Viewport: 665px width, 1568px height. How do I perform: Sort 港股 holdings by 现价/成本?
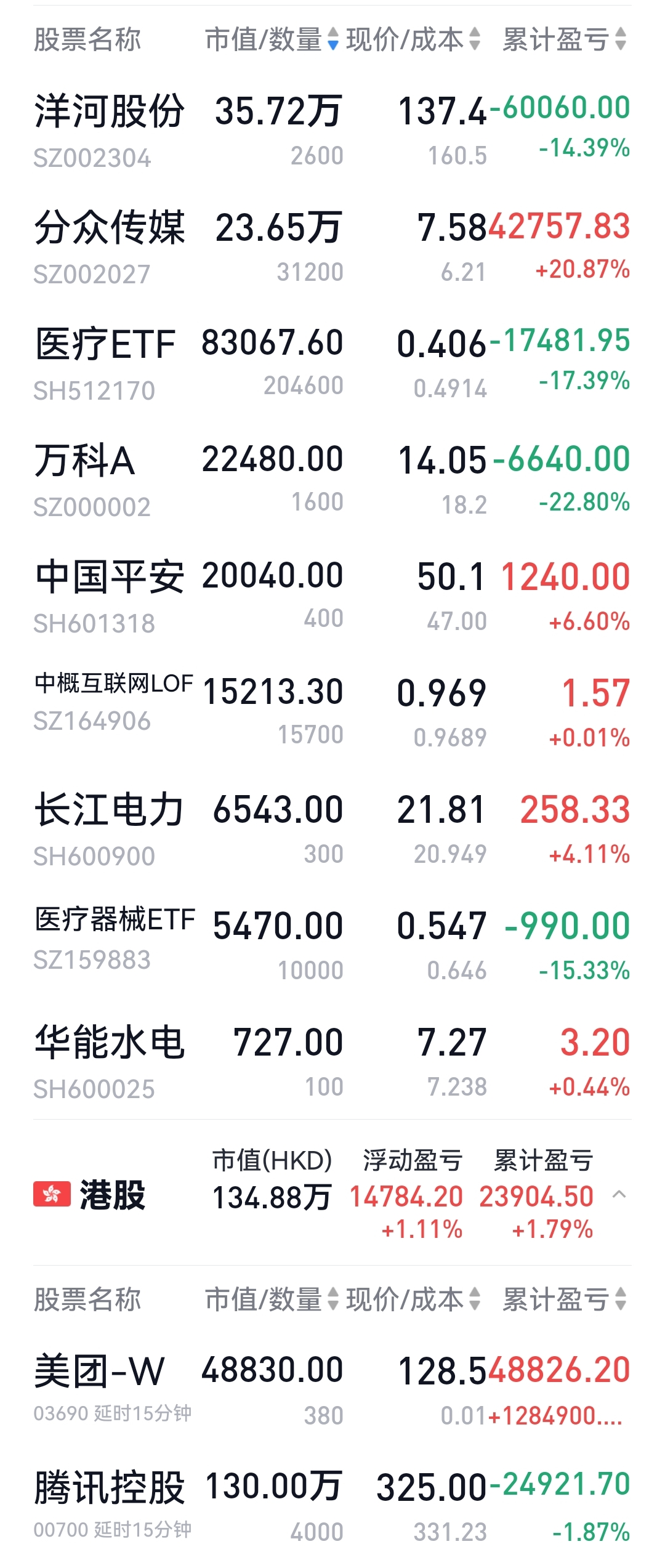click(413, 1299)
